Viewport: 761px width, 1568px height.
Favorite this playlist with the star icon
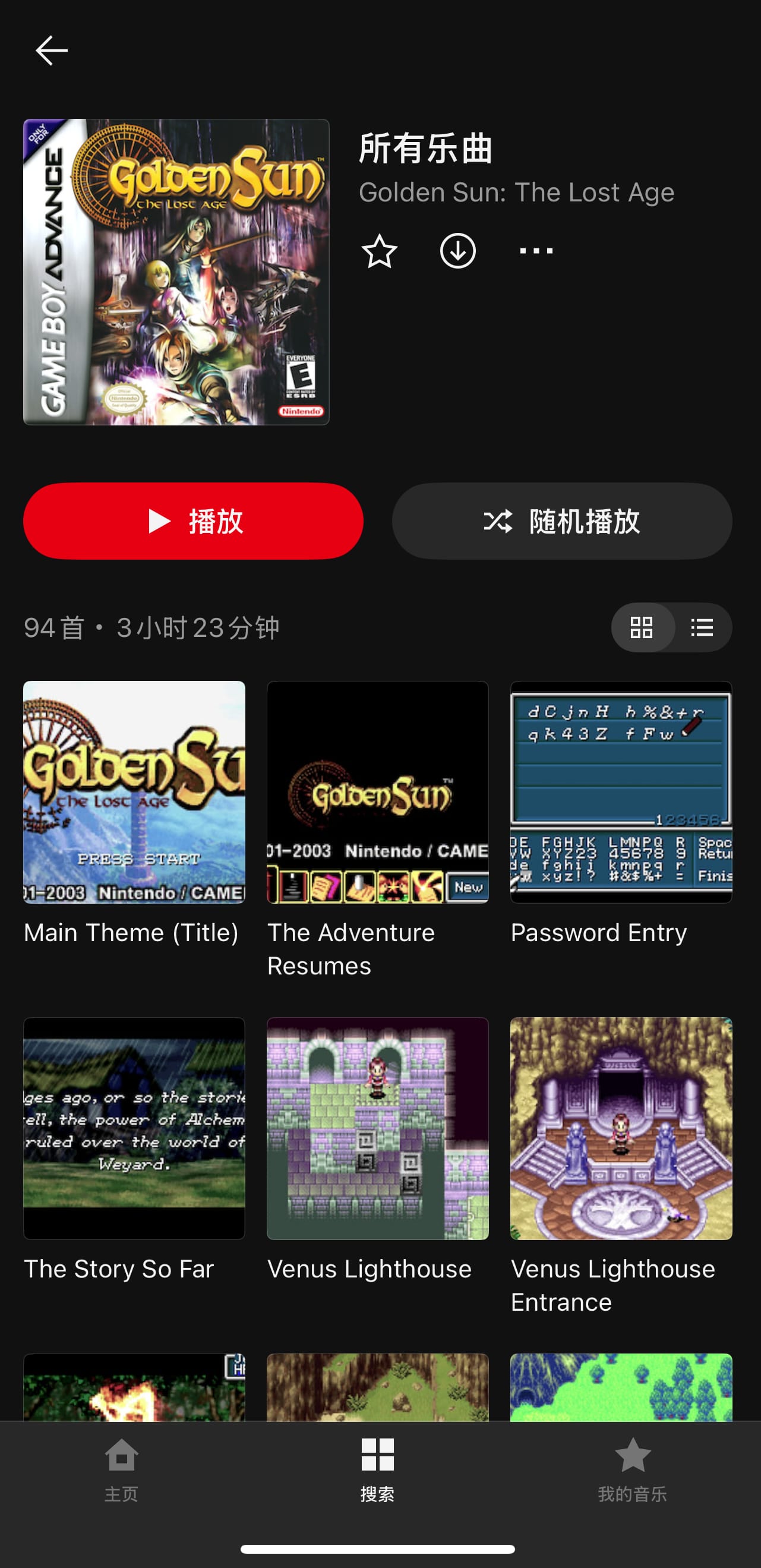pyautogui.click(x=379, y=251)
